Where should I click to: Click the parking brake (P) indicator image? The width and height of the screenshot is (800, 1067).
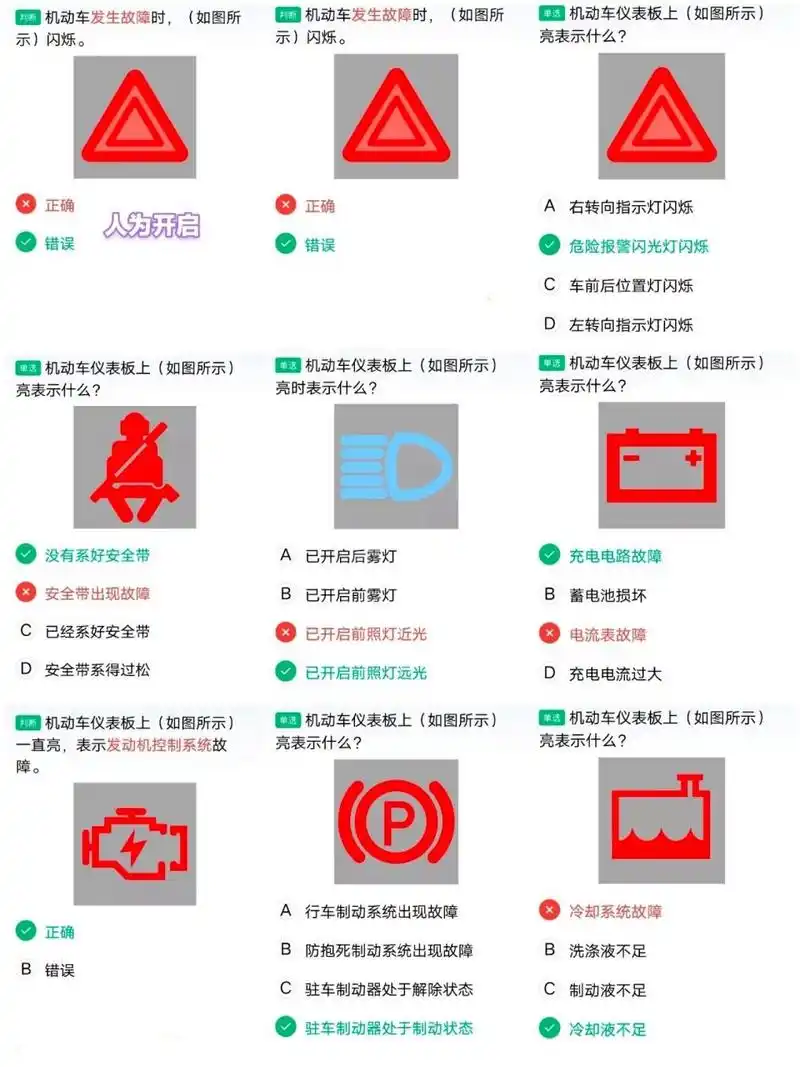click(x=397, y=822)
